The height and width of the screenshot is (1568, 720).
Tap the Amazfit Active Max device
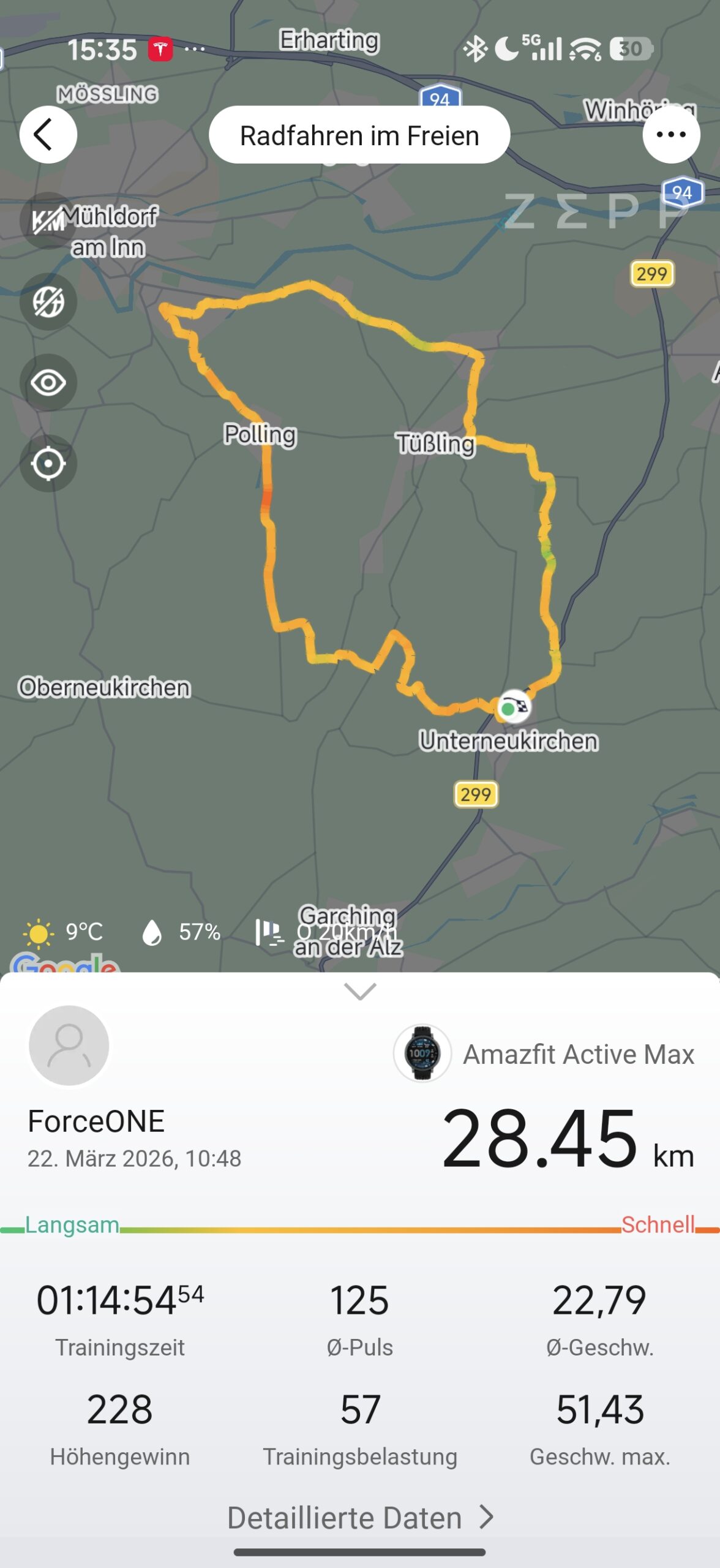544,1053
